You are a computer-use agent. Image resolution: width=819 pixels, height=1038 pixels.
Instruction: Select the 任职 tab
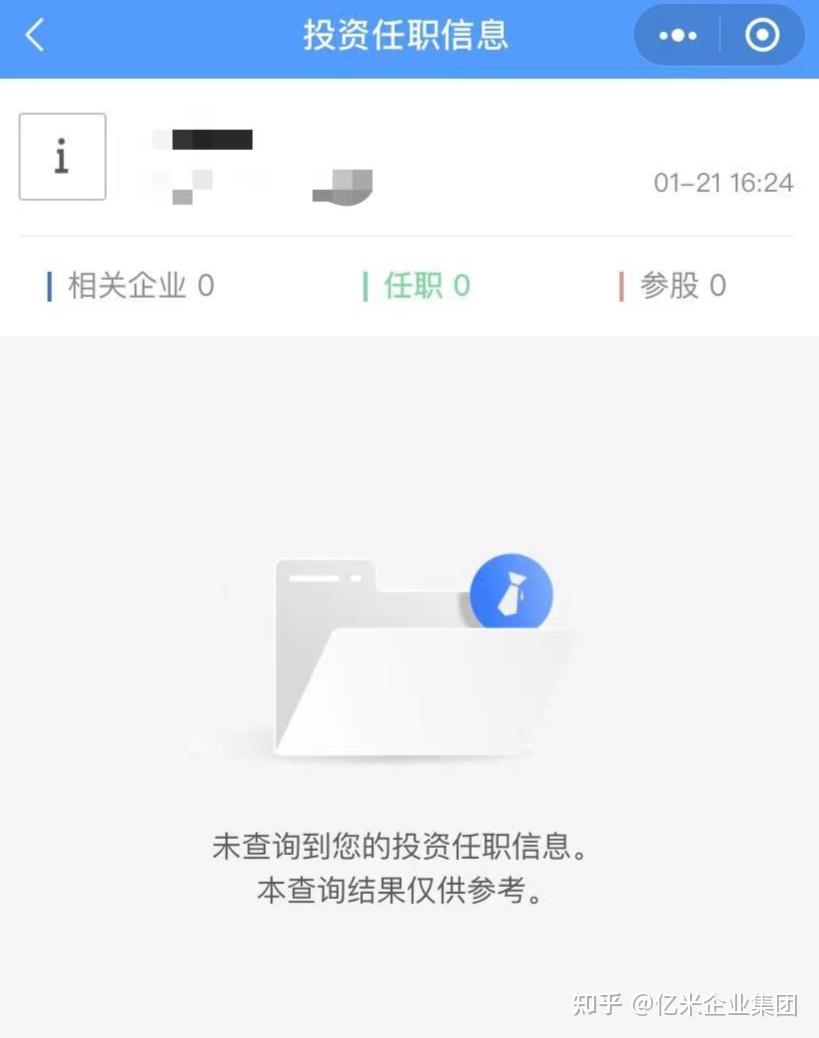(418, 286)
